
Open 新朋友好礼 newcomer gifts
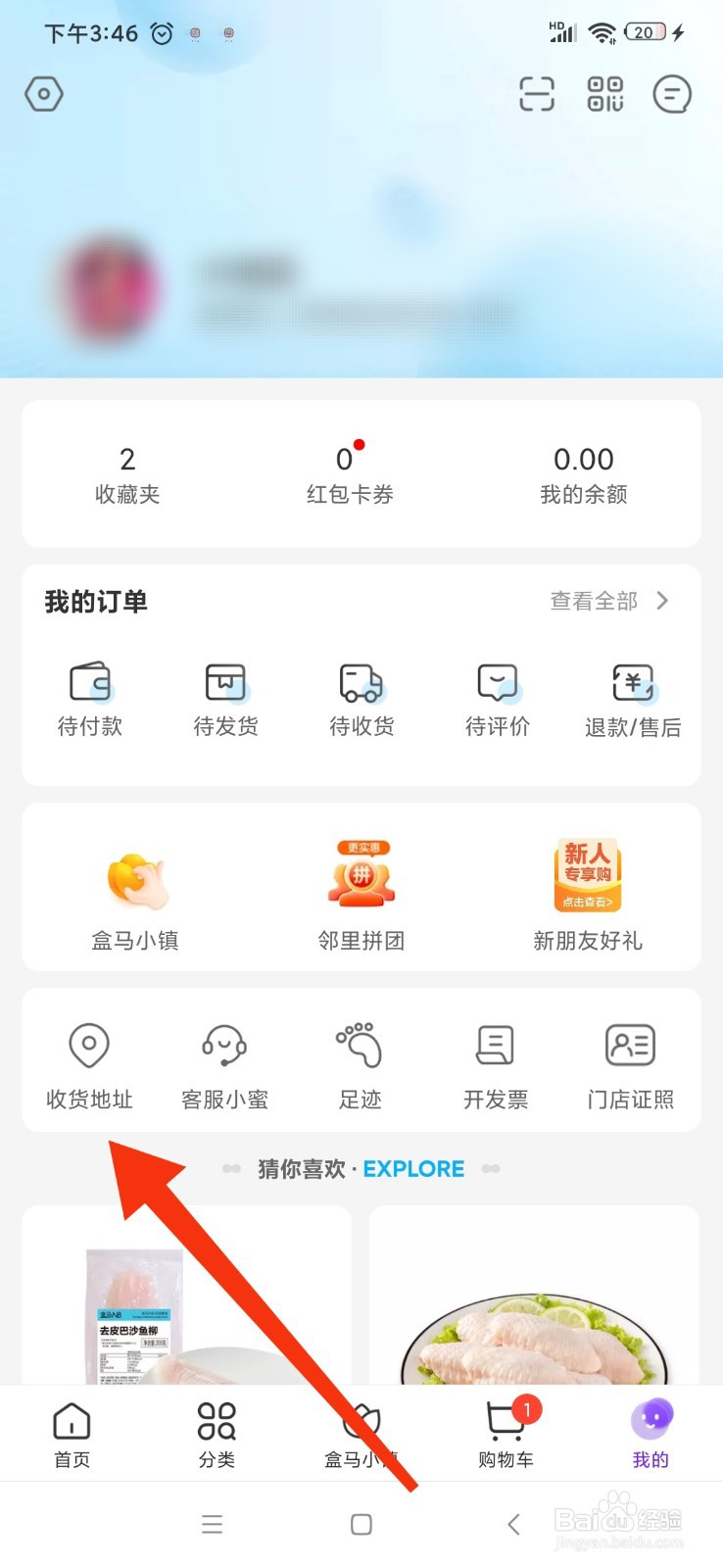click(x=588, y=893)
